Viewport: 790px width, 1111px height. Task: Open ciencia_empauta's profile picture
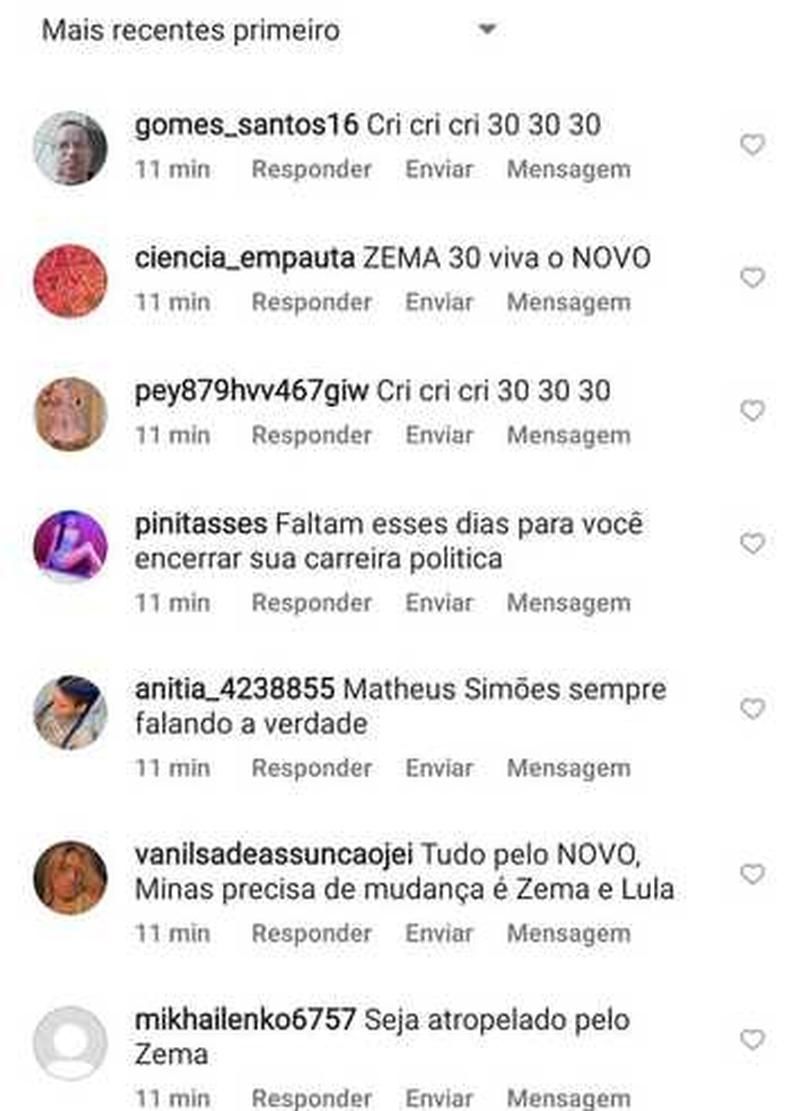(x=70, y=281)
